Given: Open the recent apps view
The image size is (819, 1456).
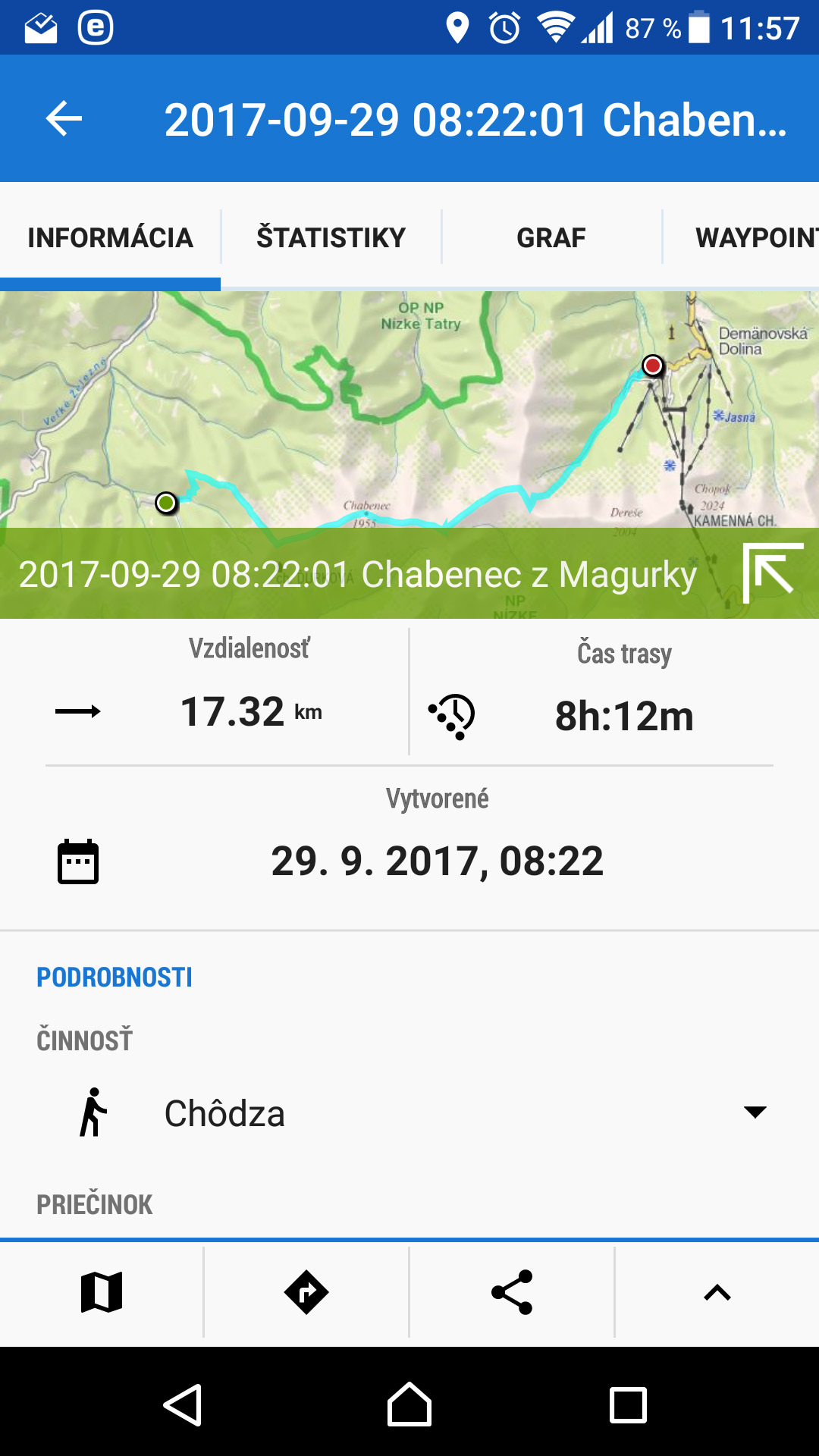Looking at the screenshot, I should (629, 1404).
